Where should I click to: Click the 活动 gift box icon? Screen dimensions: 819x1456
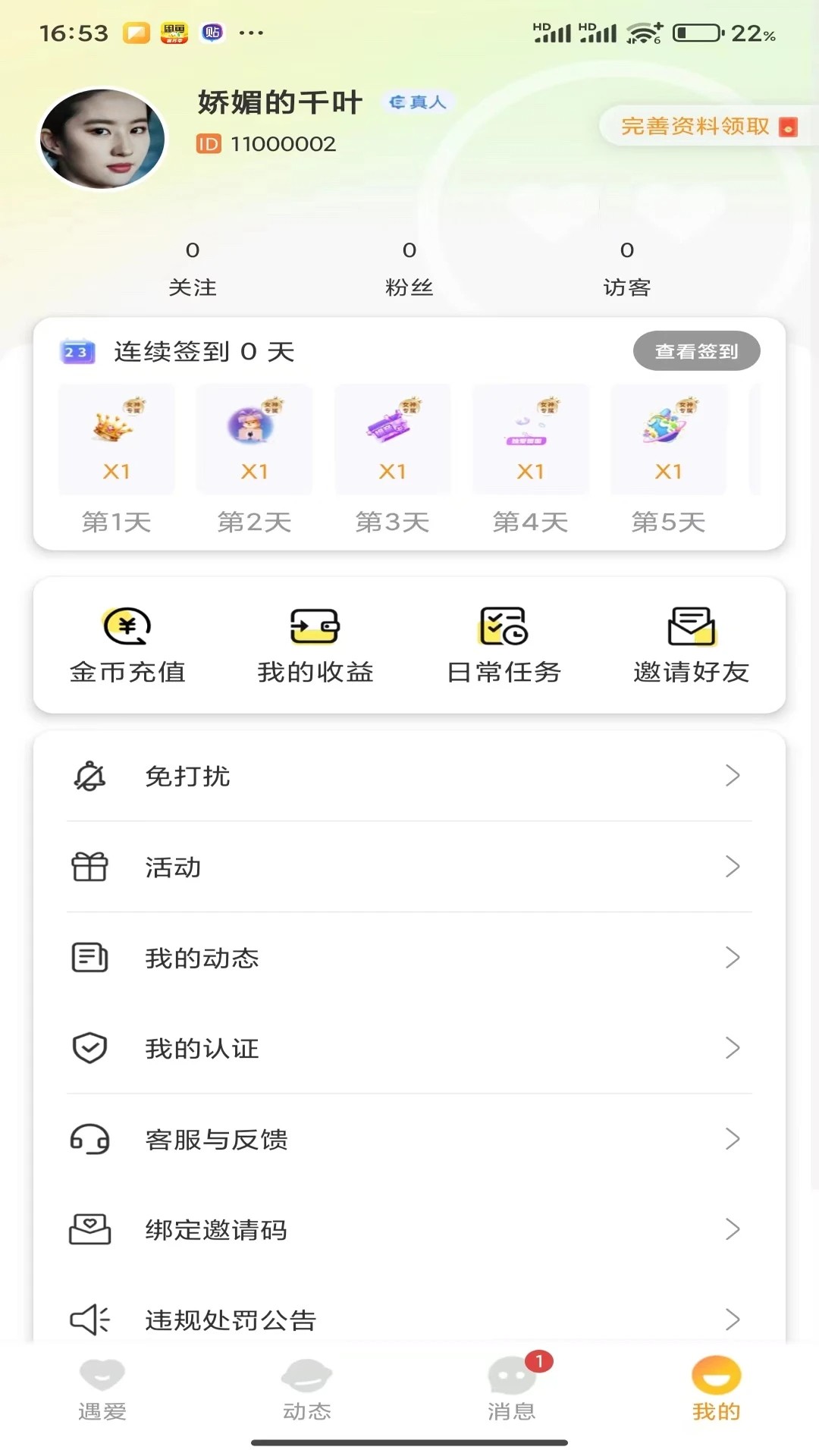coord(89,866)
